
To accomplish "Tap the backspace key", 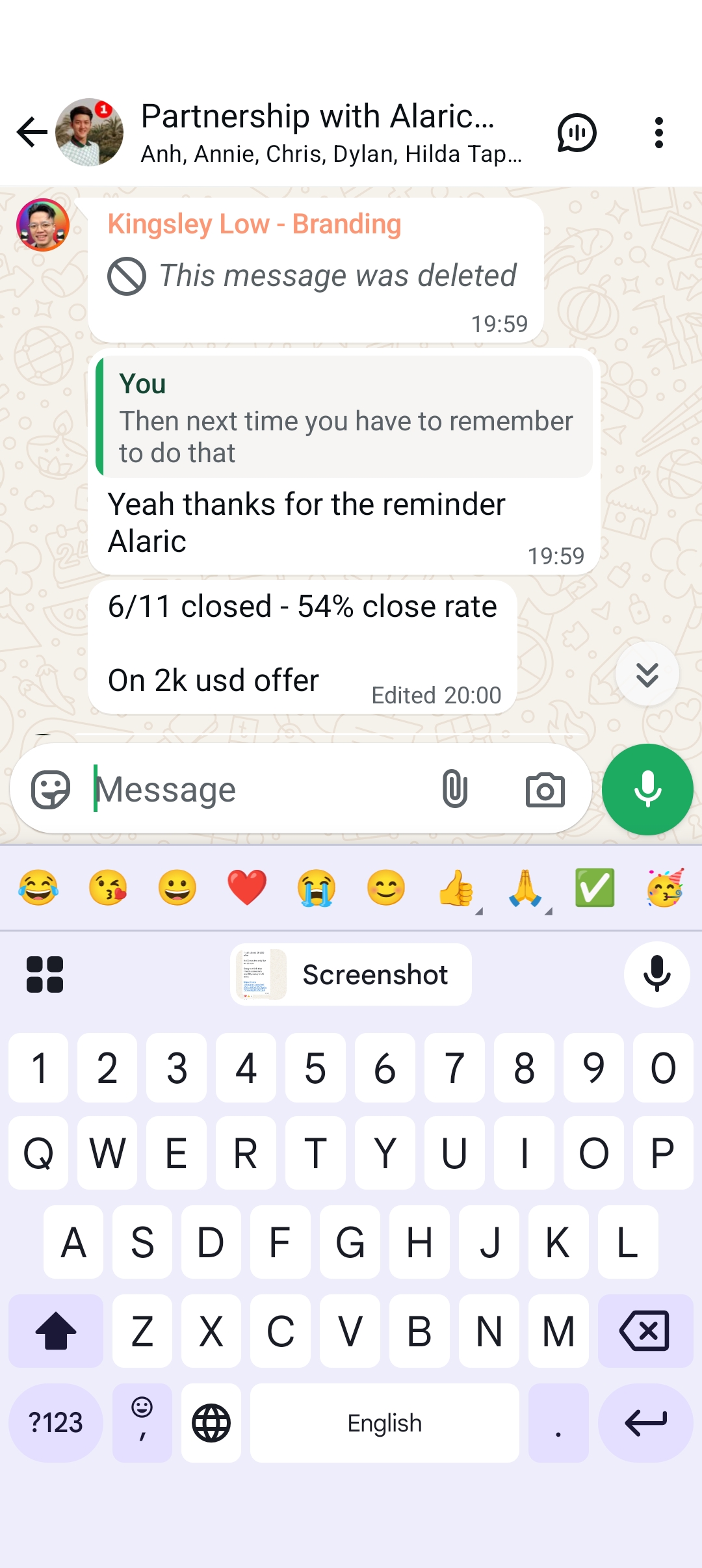I will point(645,1331).
